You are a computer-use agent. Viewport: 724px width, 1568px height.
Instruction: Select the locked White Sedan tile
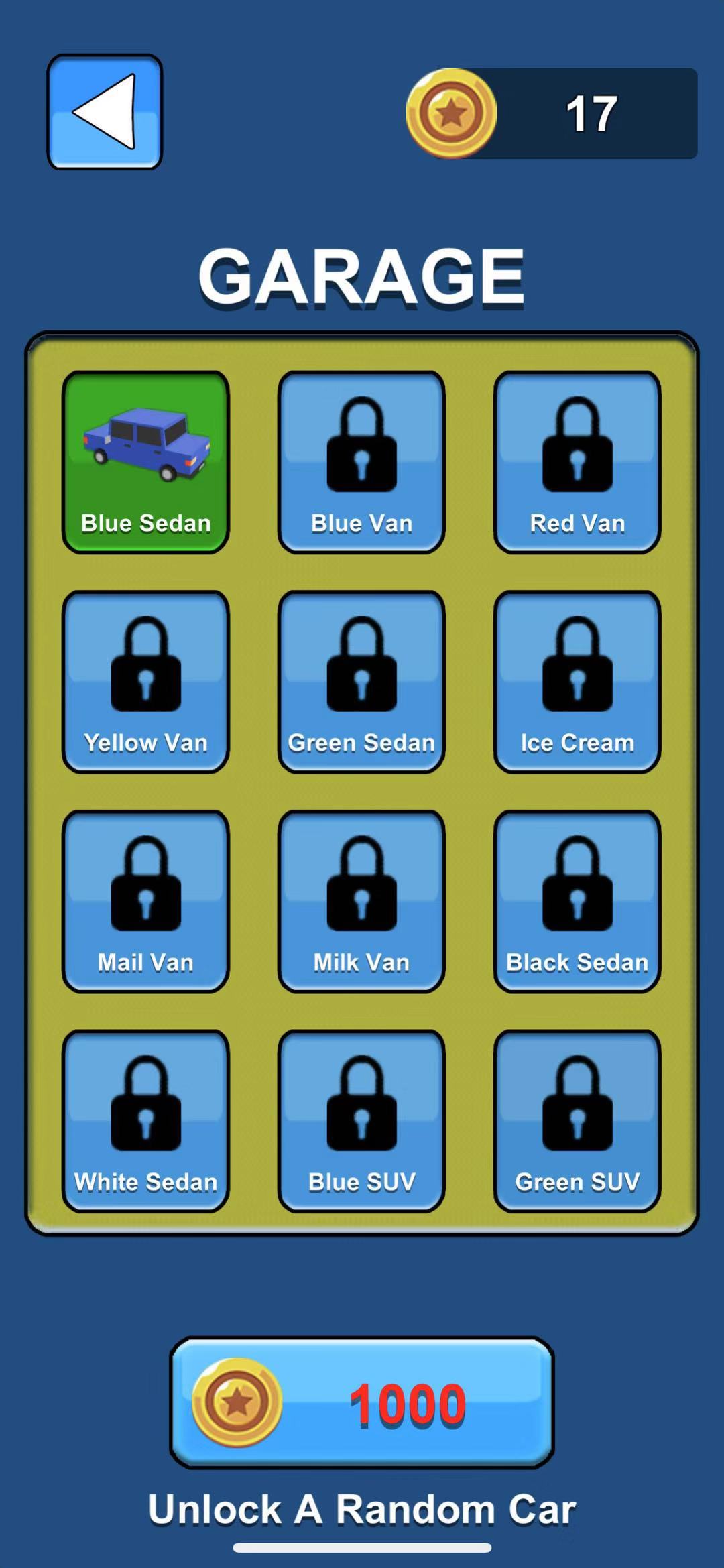pos(145,1121)
